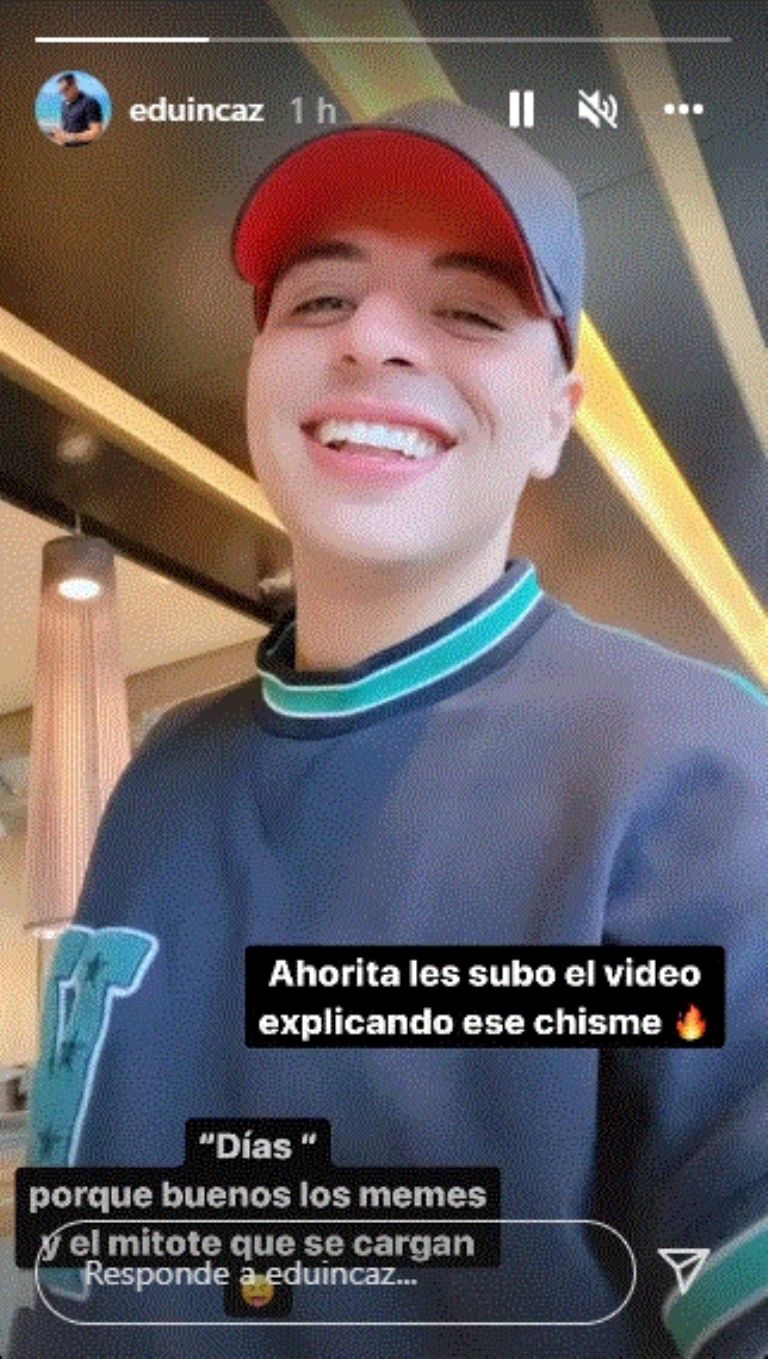The width and height of the screenshot is (768, 1359).
Task: Pause the story playback
Action: (x=521, y=109)
